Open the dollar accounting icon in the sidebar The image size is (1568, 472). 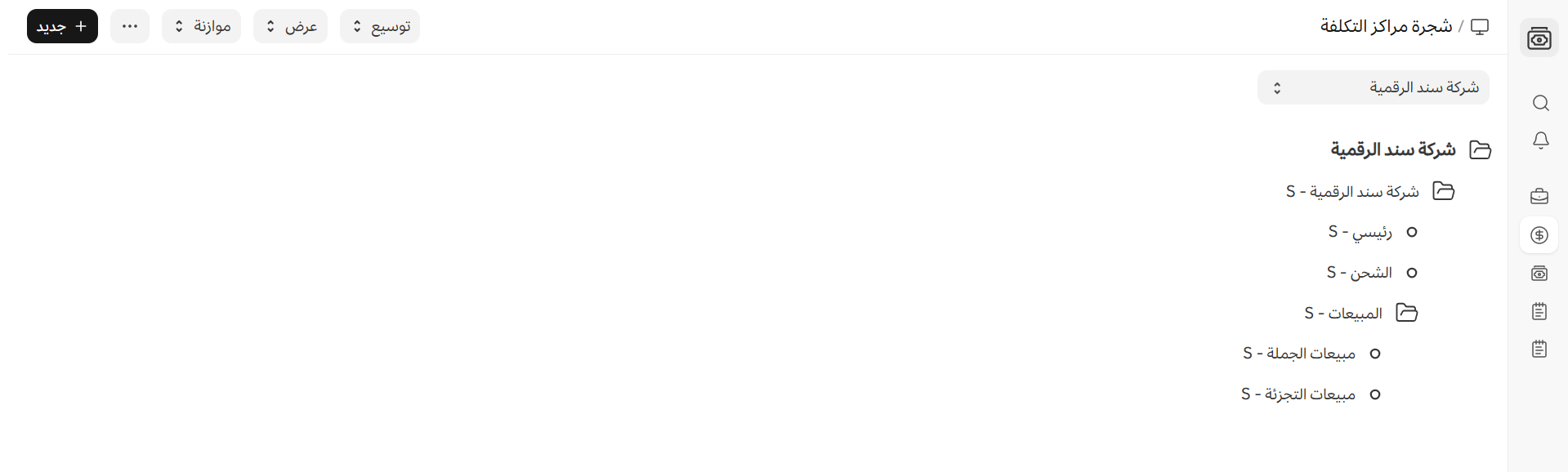pos(1539,235)
